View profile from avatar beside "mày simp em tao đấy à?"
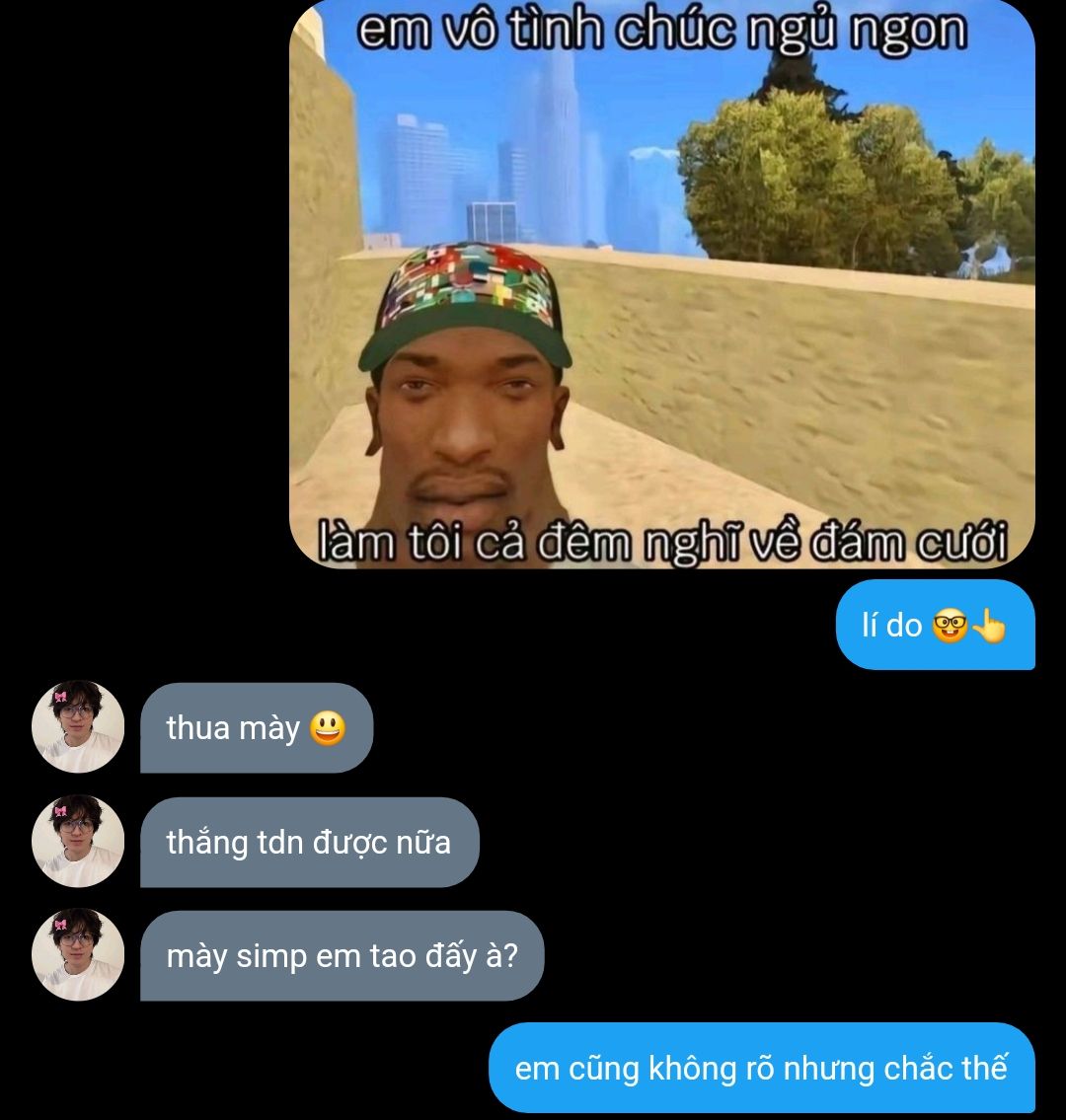This screenshot has height=1120, width=1066. click(78, 955)
